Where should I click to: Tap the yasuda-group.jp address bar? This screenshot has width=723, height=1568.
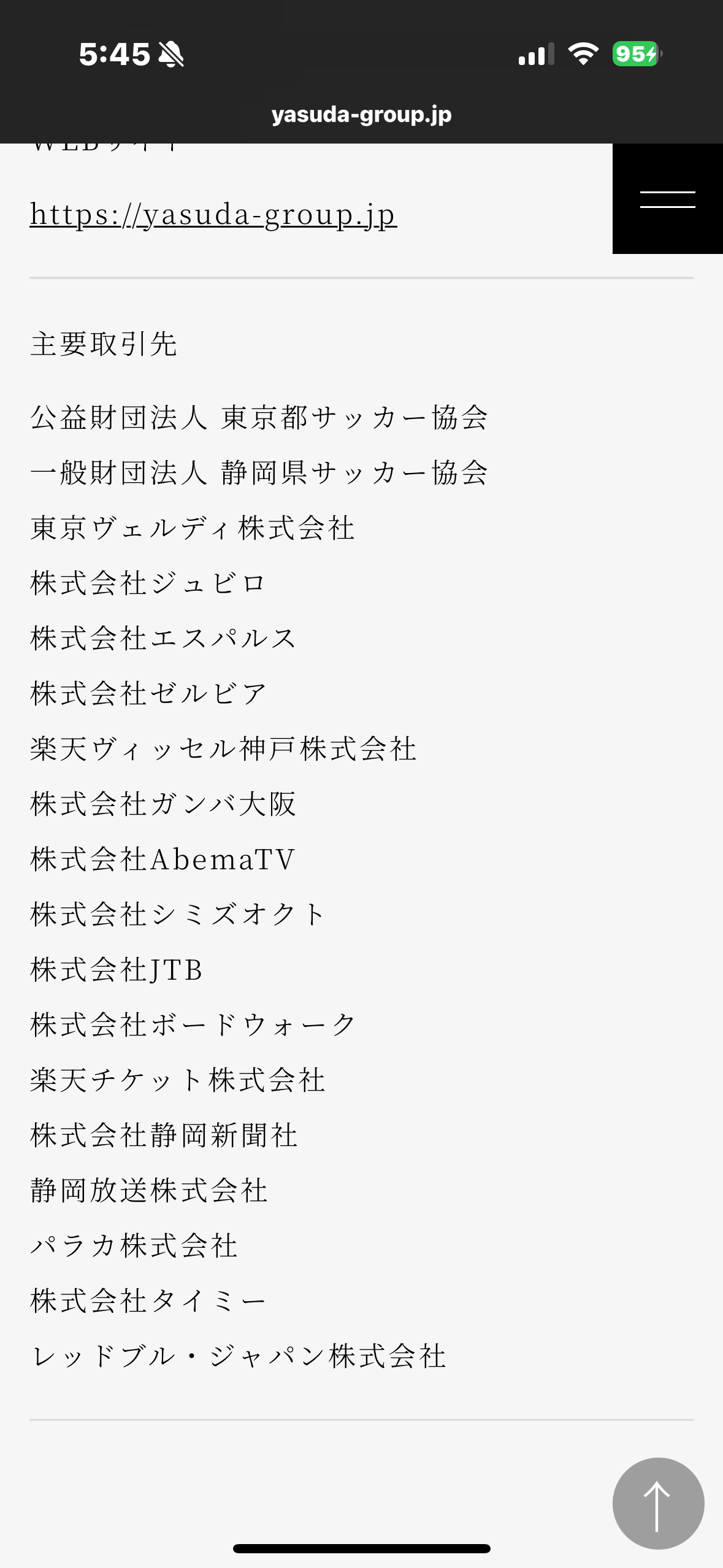click(361, 115)
